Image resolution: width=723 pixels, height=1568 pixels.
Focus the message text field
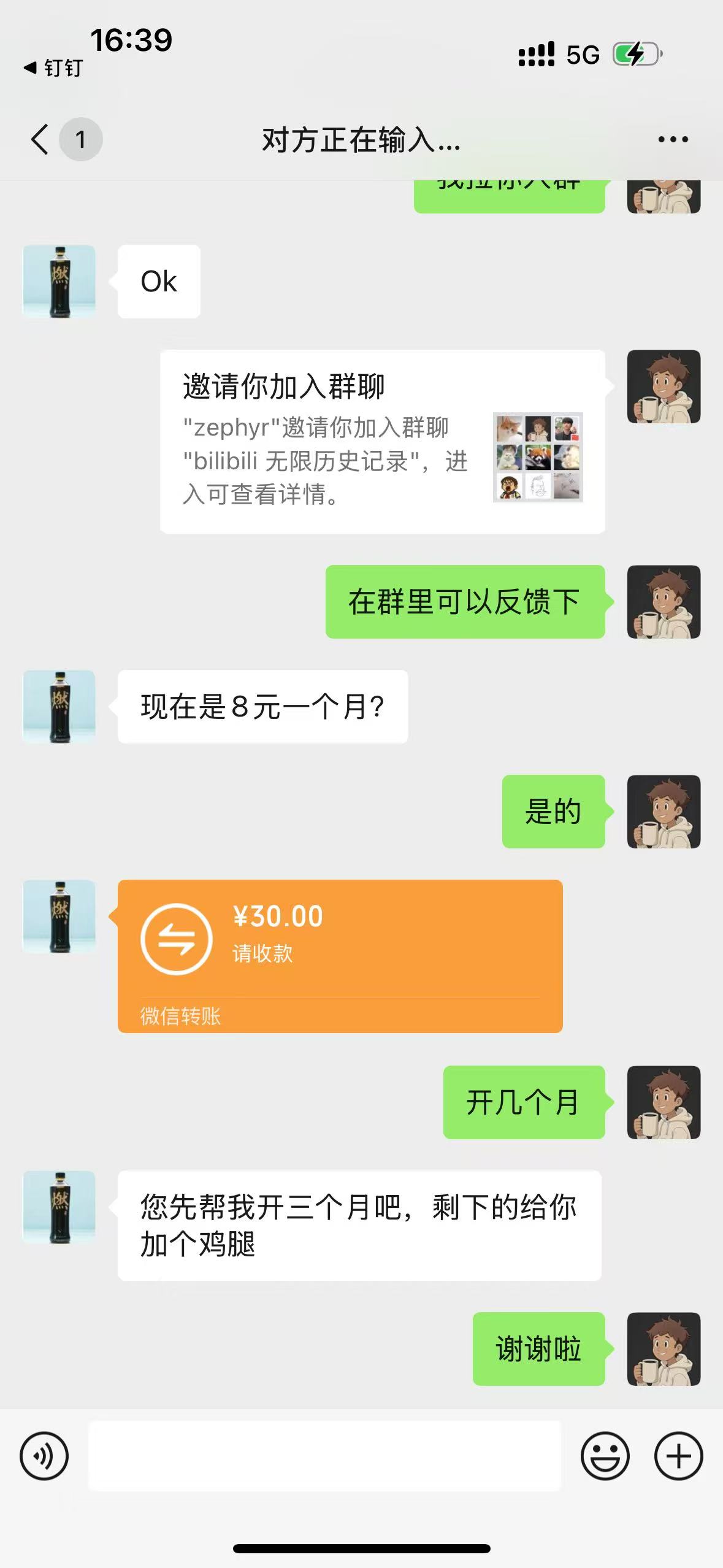(x=324, y=1456)
